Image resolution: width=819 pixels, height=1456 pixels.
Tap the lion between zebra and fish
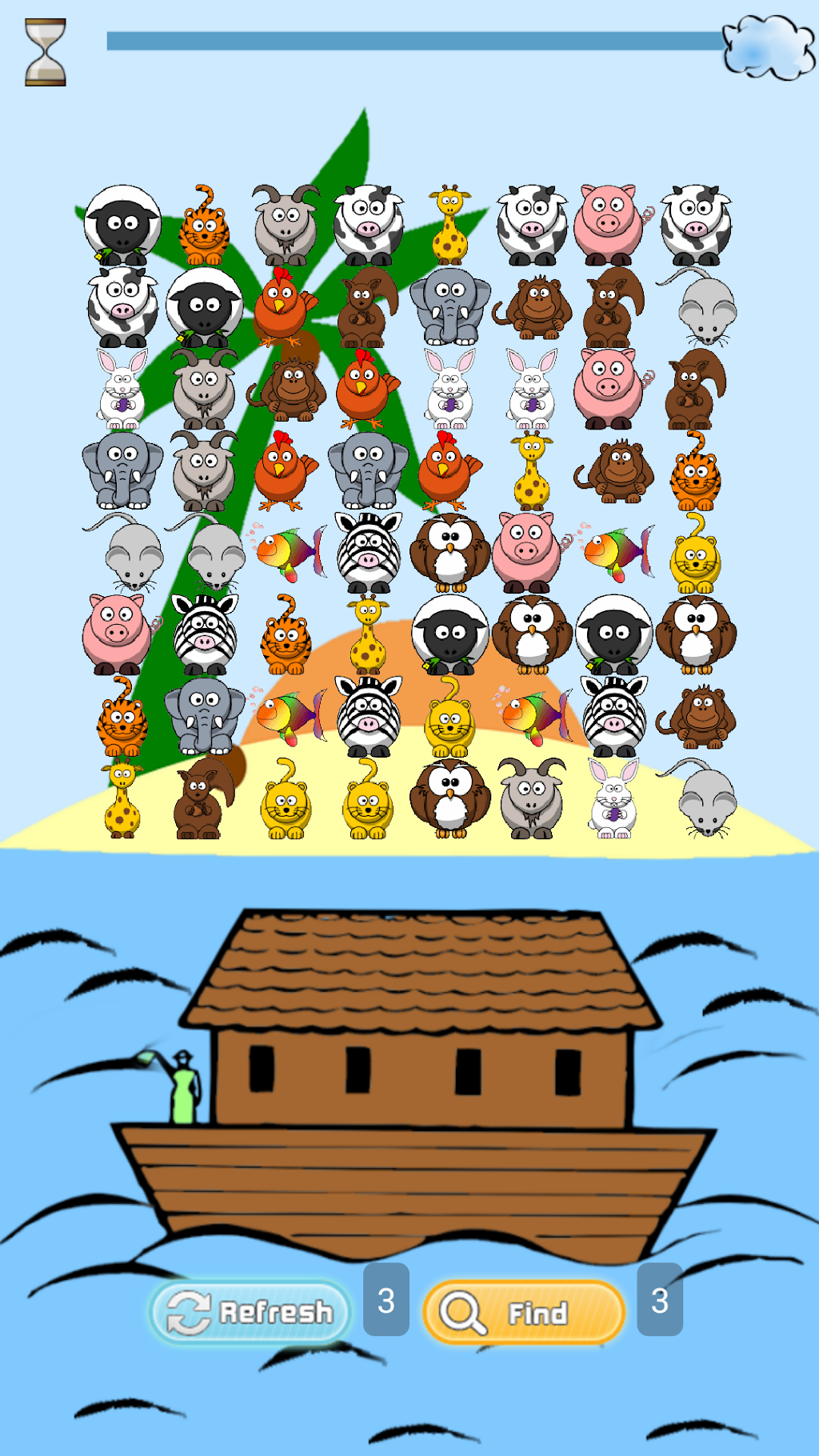[449, 716]
